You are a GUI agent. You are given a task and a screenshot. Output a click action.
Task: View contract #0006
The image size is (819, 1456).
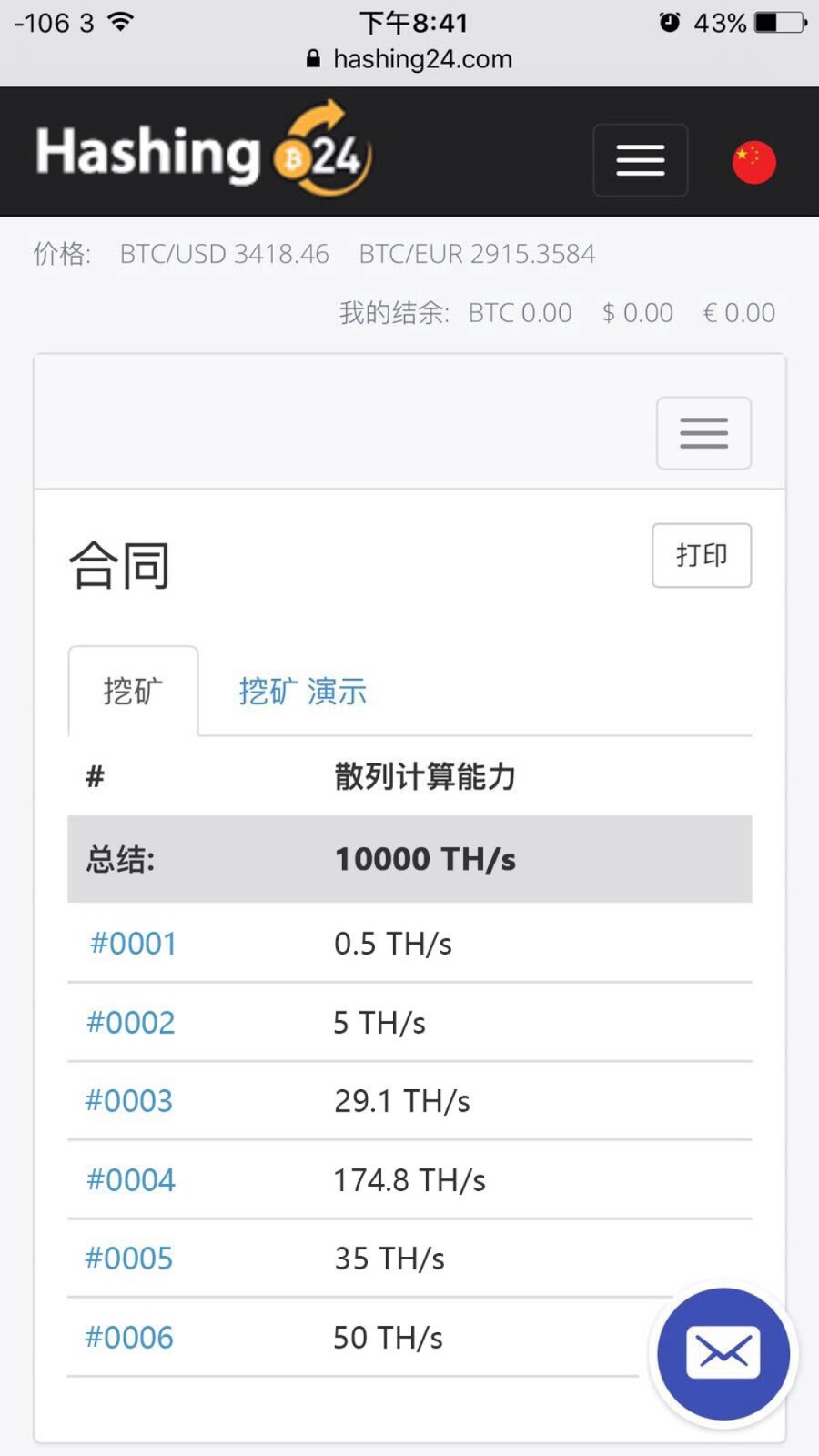[129, 1338]
